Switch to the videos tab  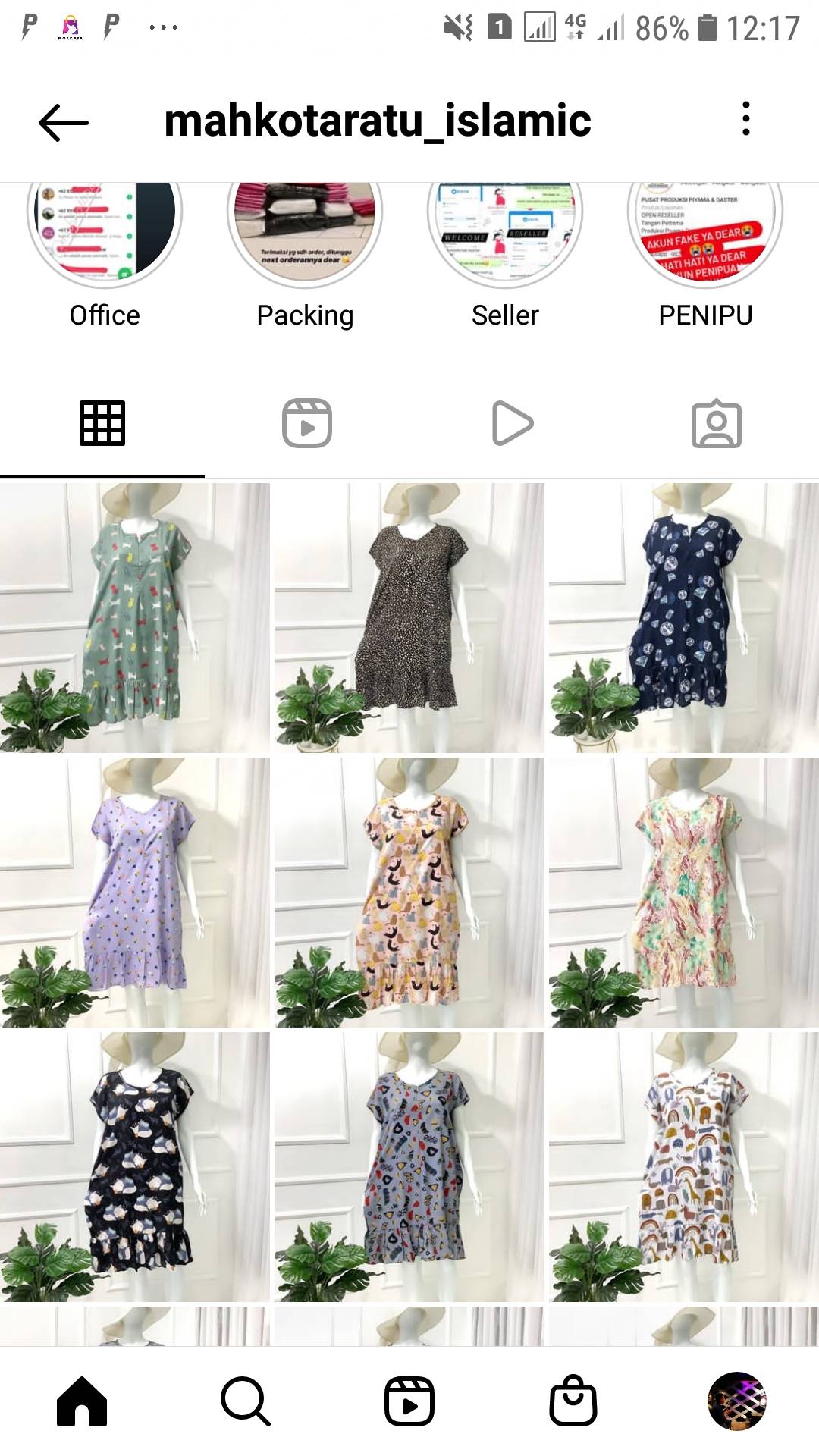tap(513, 423)
